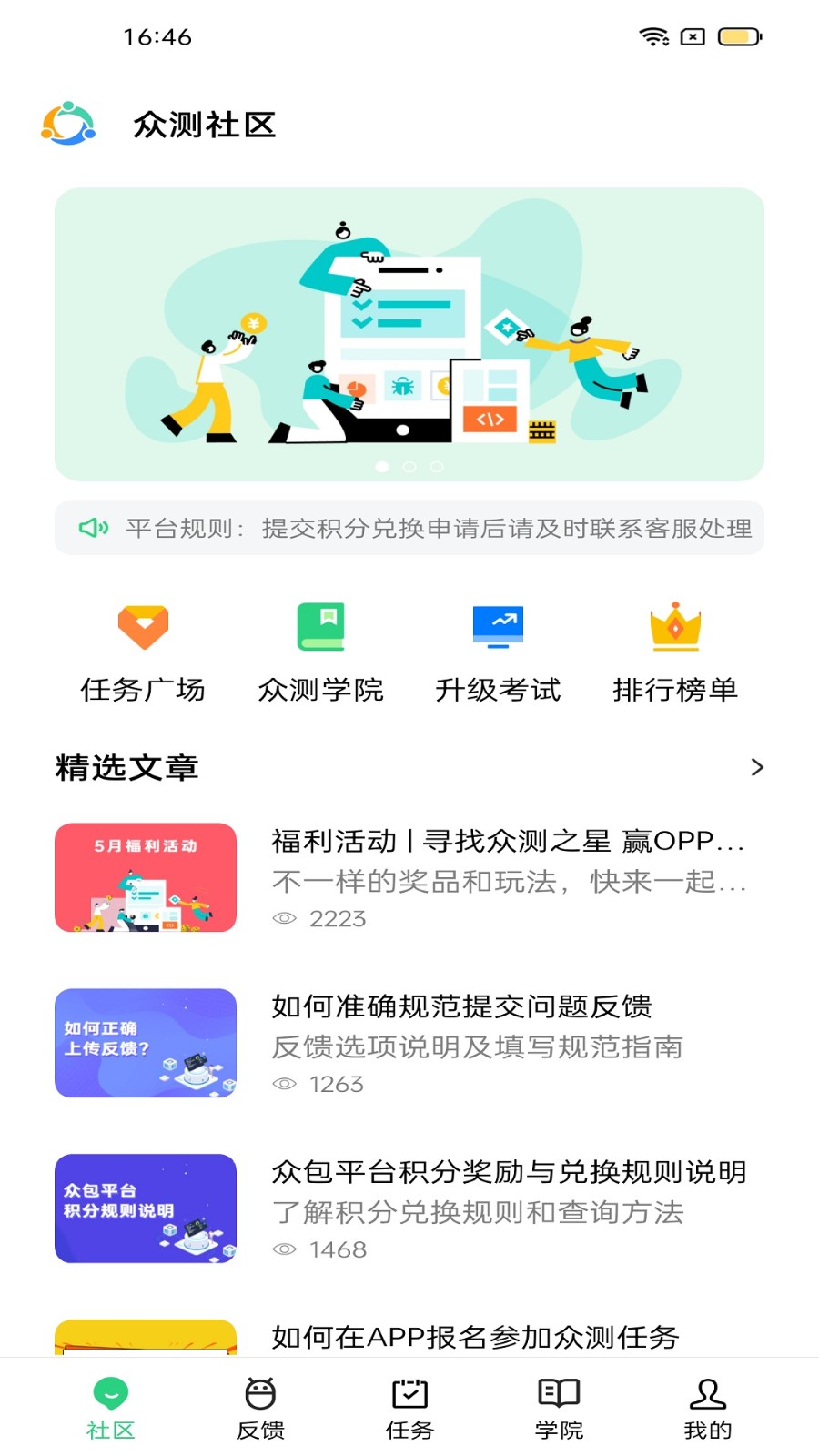This screenshot has height=1456, width=819.
Task: Open the 任务广场 task plaza icon
Action: tap(143, 626)
